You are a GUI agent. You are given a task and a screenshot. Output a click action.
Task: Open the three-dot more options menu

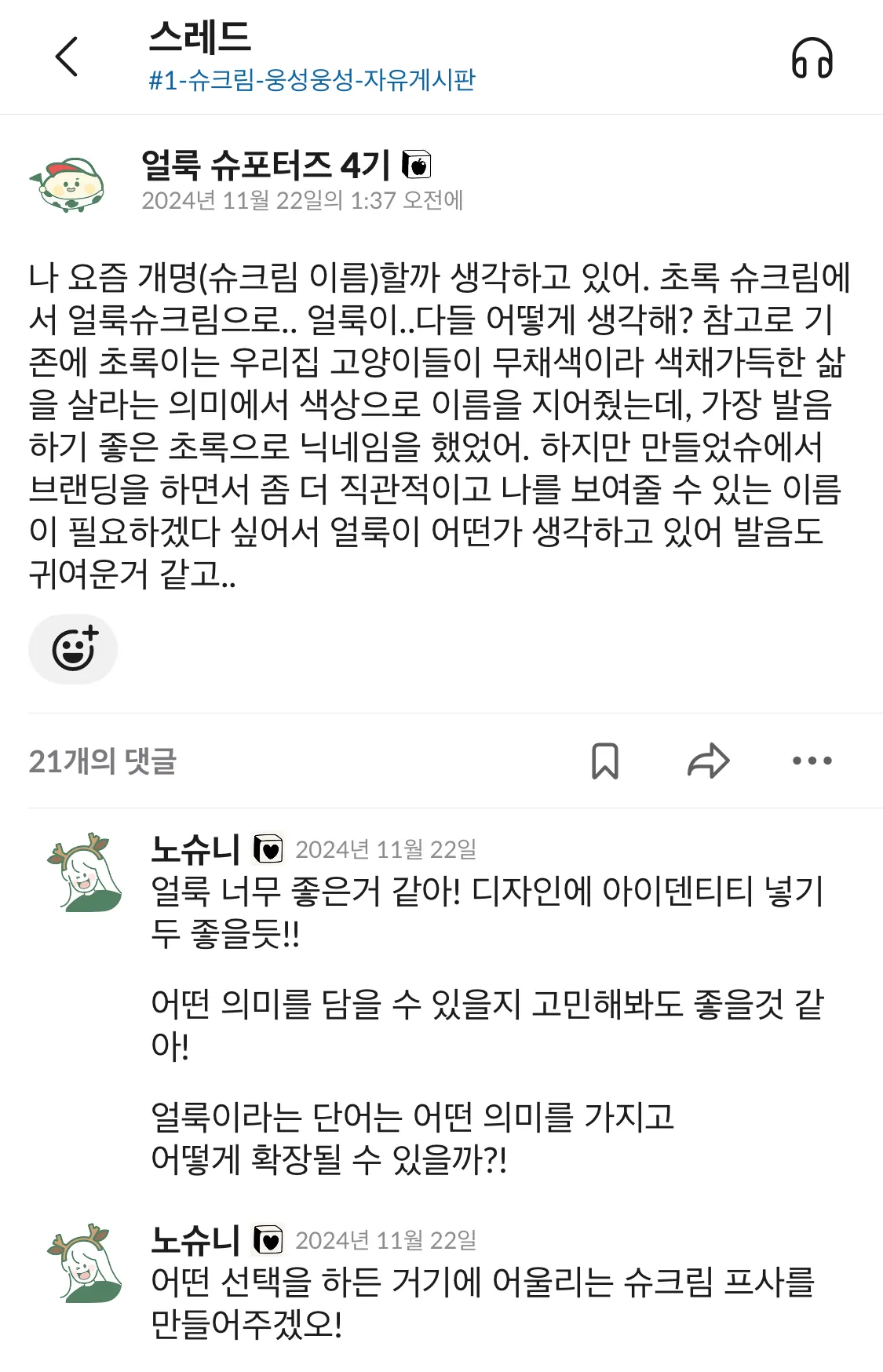pyautogui.click(x=812, y=761)
